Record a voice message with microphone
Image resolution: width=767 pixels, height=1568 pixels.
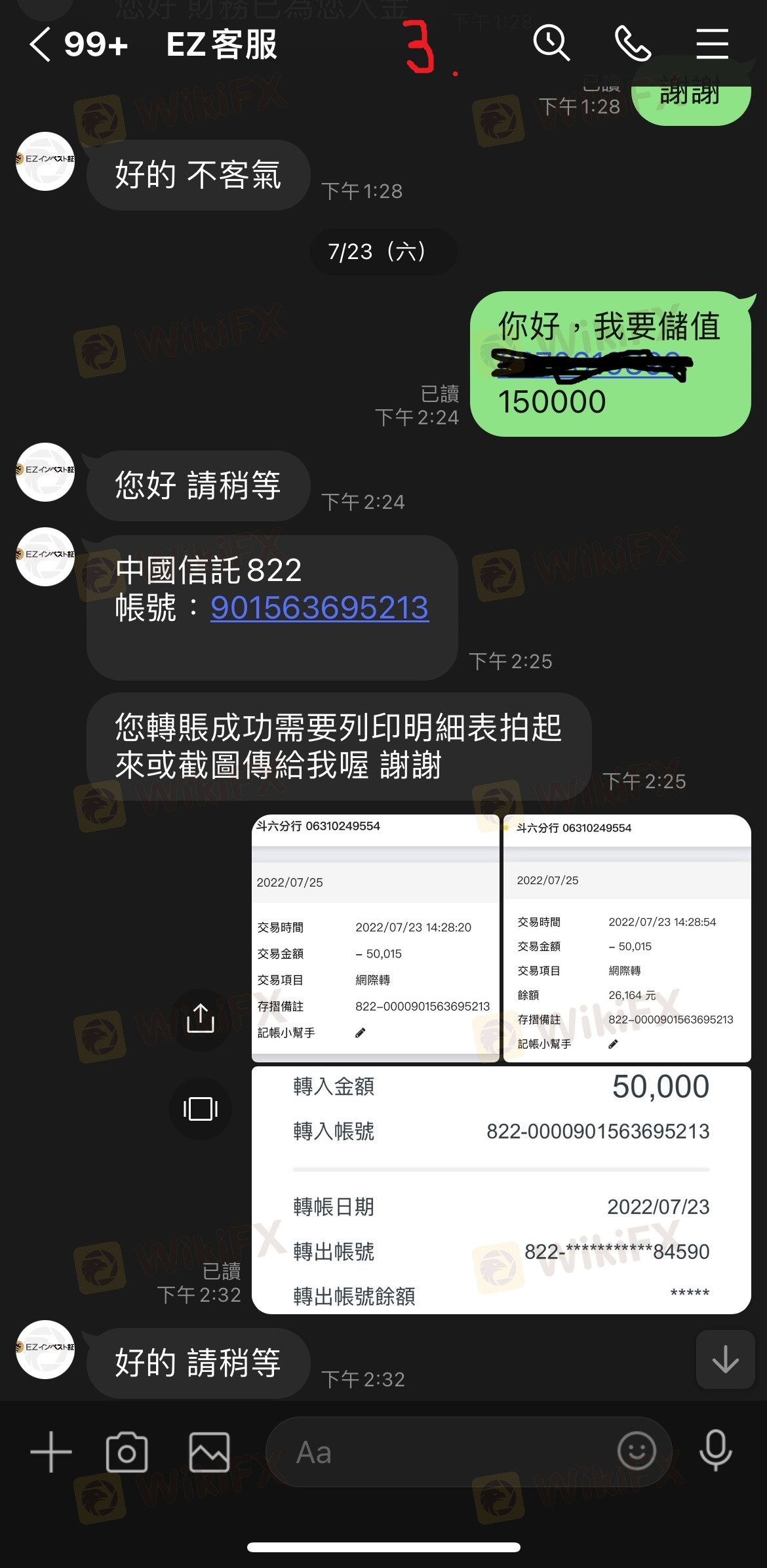click(x=715, y=1450)
